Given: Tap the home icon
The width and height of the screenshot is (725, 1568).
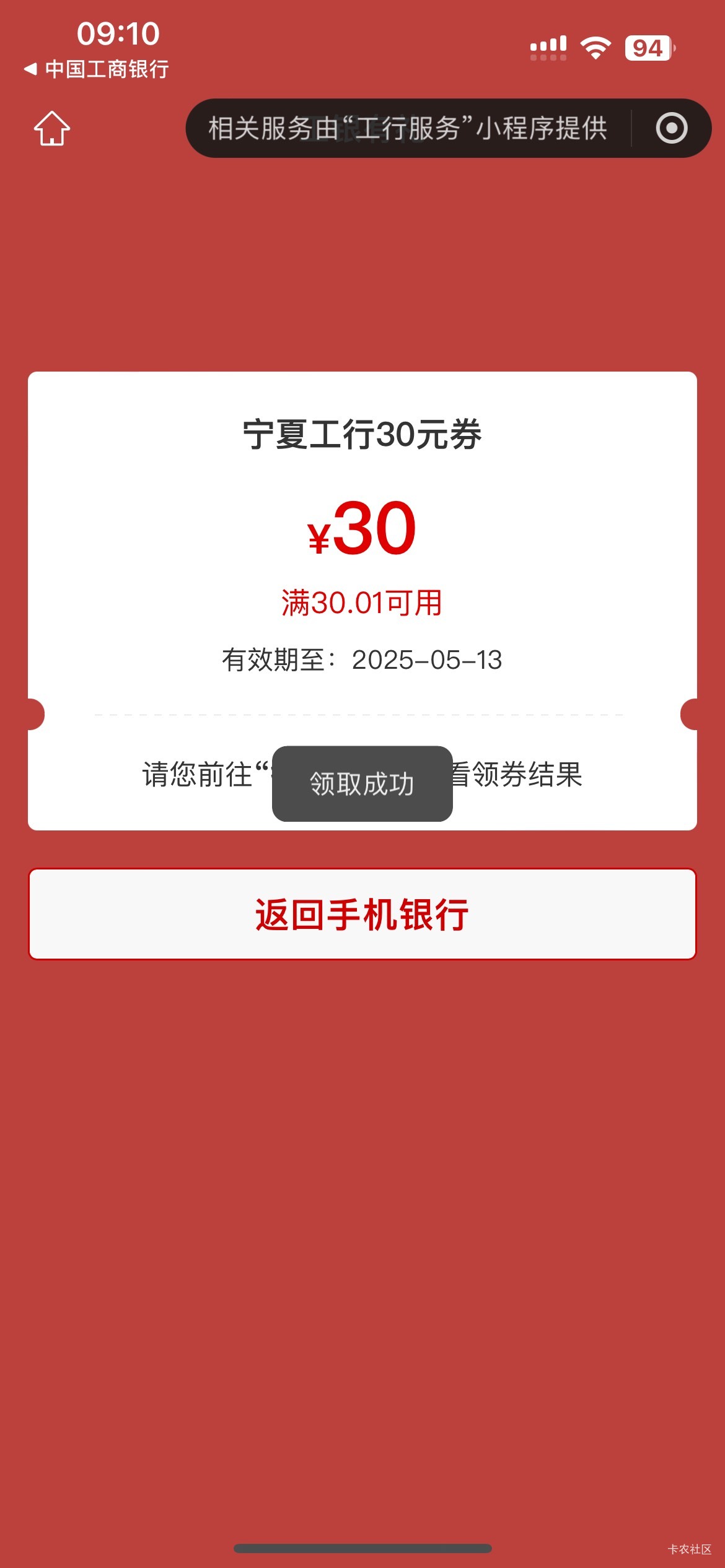Looking at the screenshot, I should pos(52,128).
